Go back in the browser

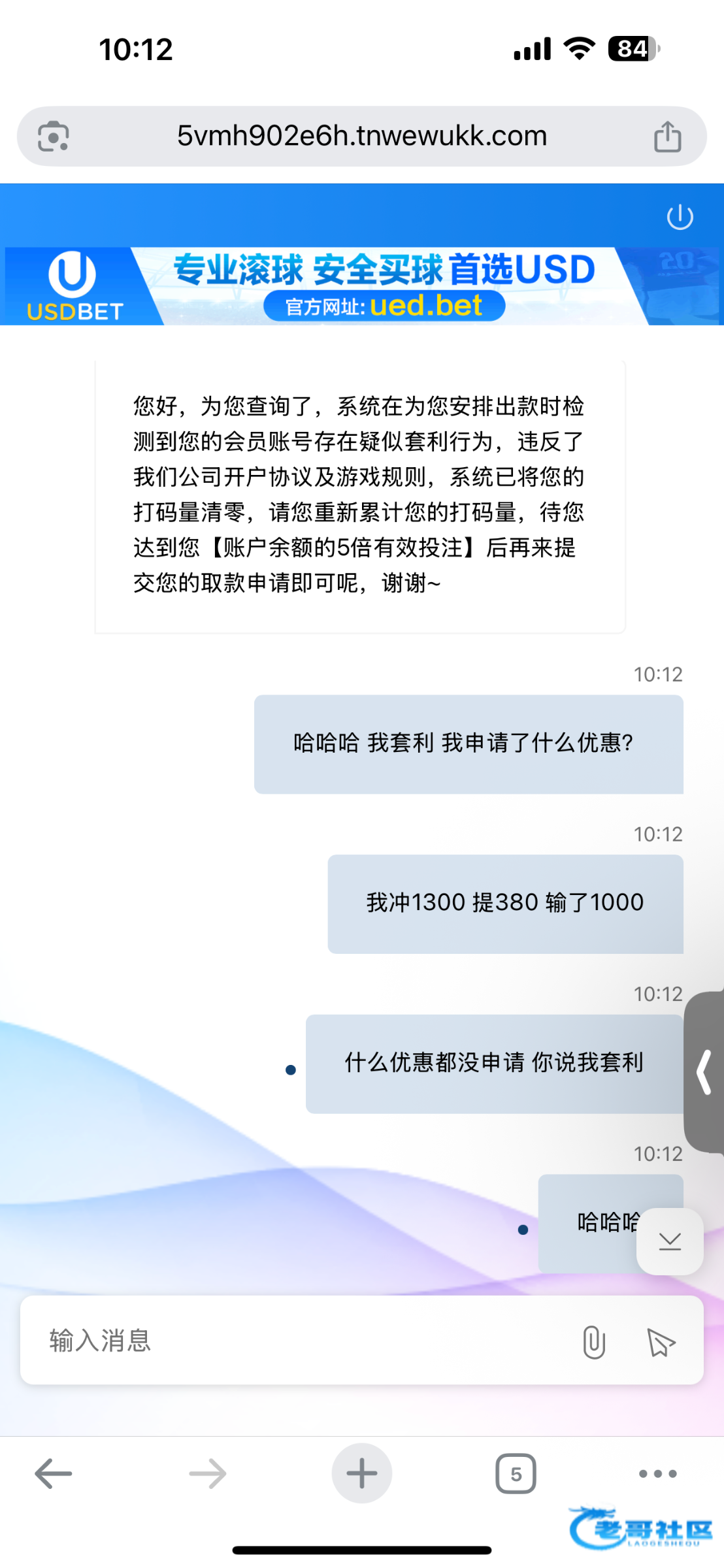pyautogui.click(x=54, y=1474)
